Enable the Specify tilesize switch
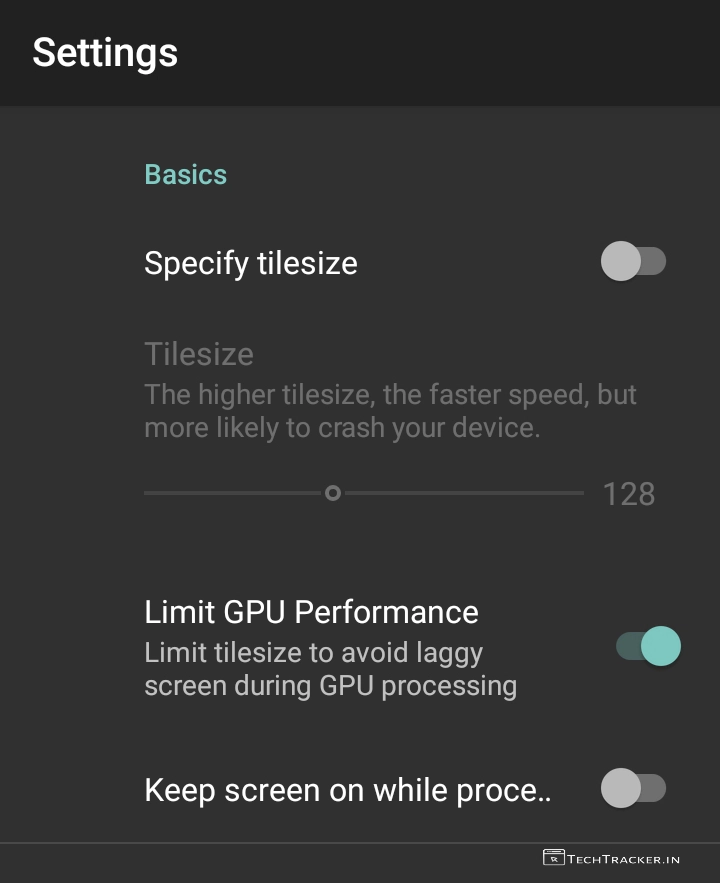 [633, 262]
